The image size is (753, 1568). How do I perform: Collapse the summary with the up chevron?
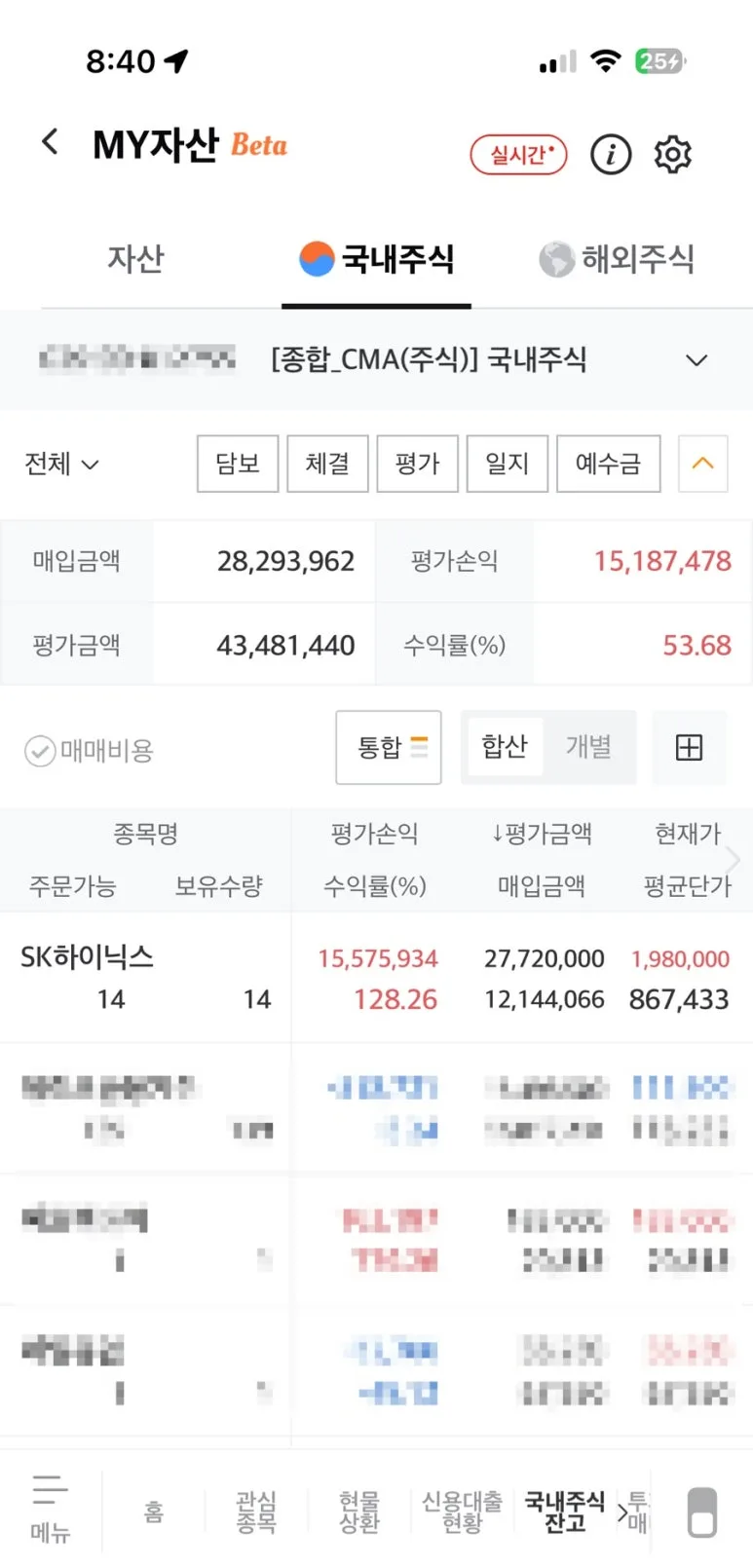(x=702, y=464)
